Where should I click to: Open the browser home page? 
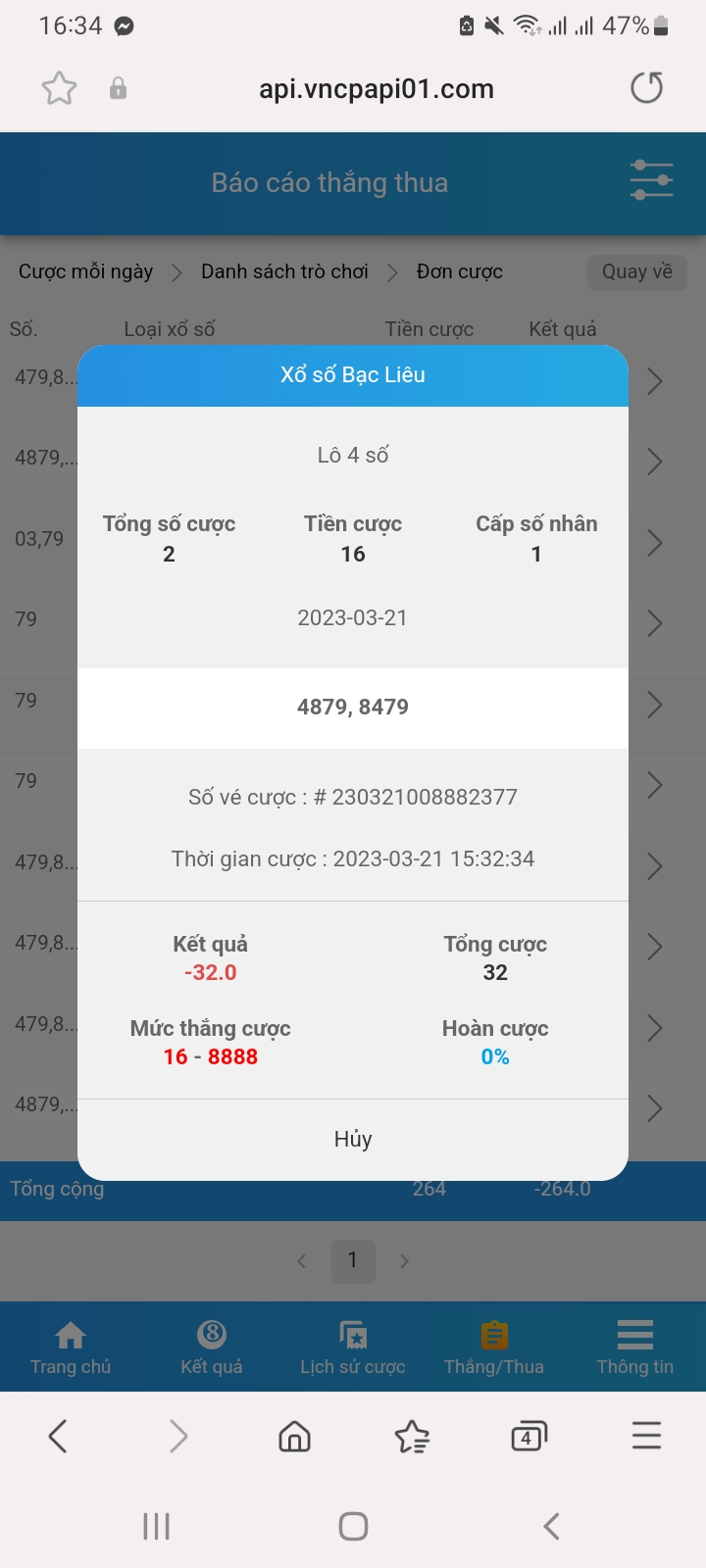click(294, 1437)
